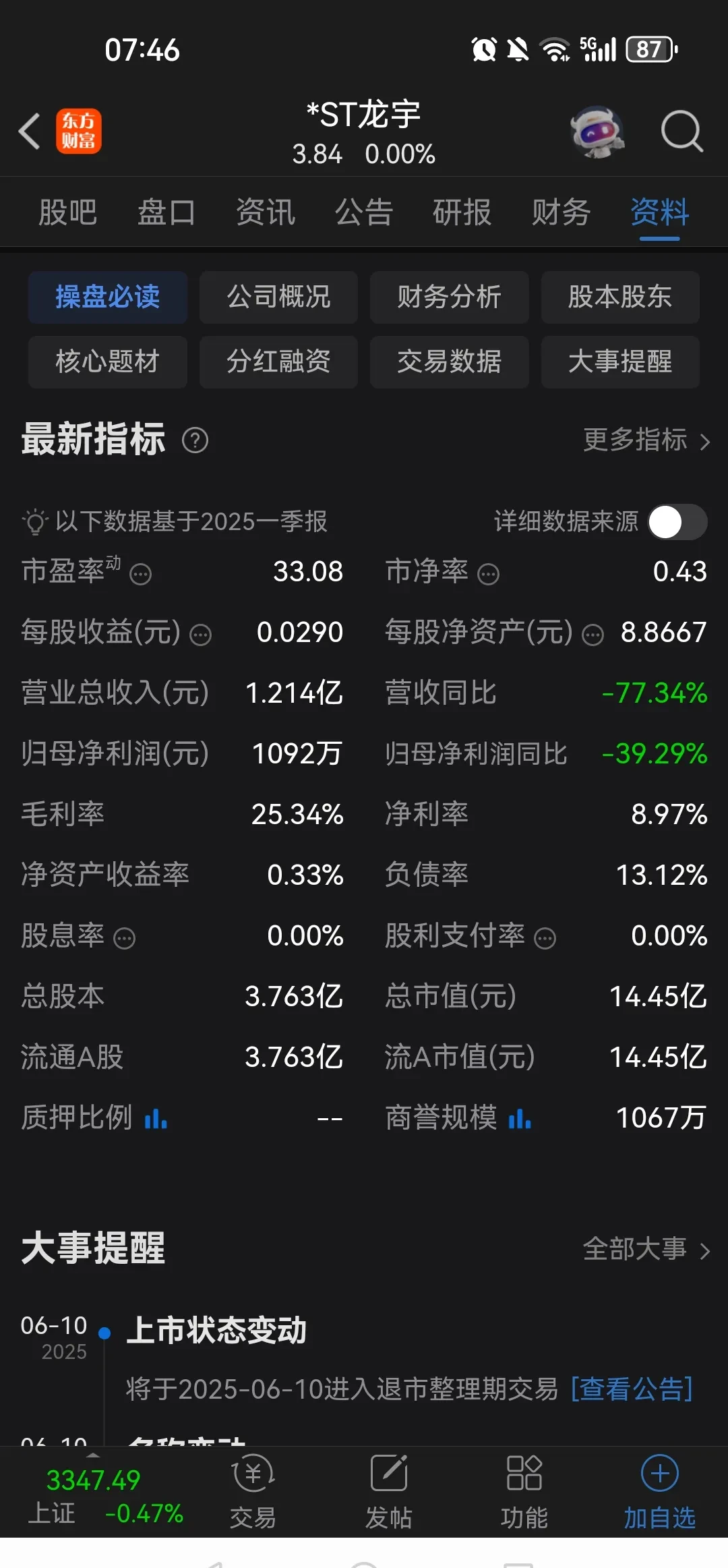728x1568 pixels.
Task: Select the 核心题材 chip
Action: point(107,361)
